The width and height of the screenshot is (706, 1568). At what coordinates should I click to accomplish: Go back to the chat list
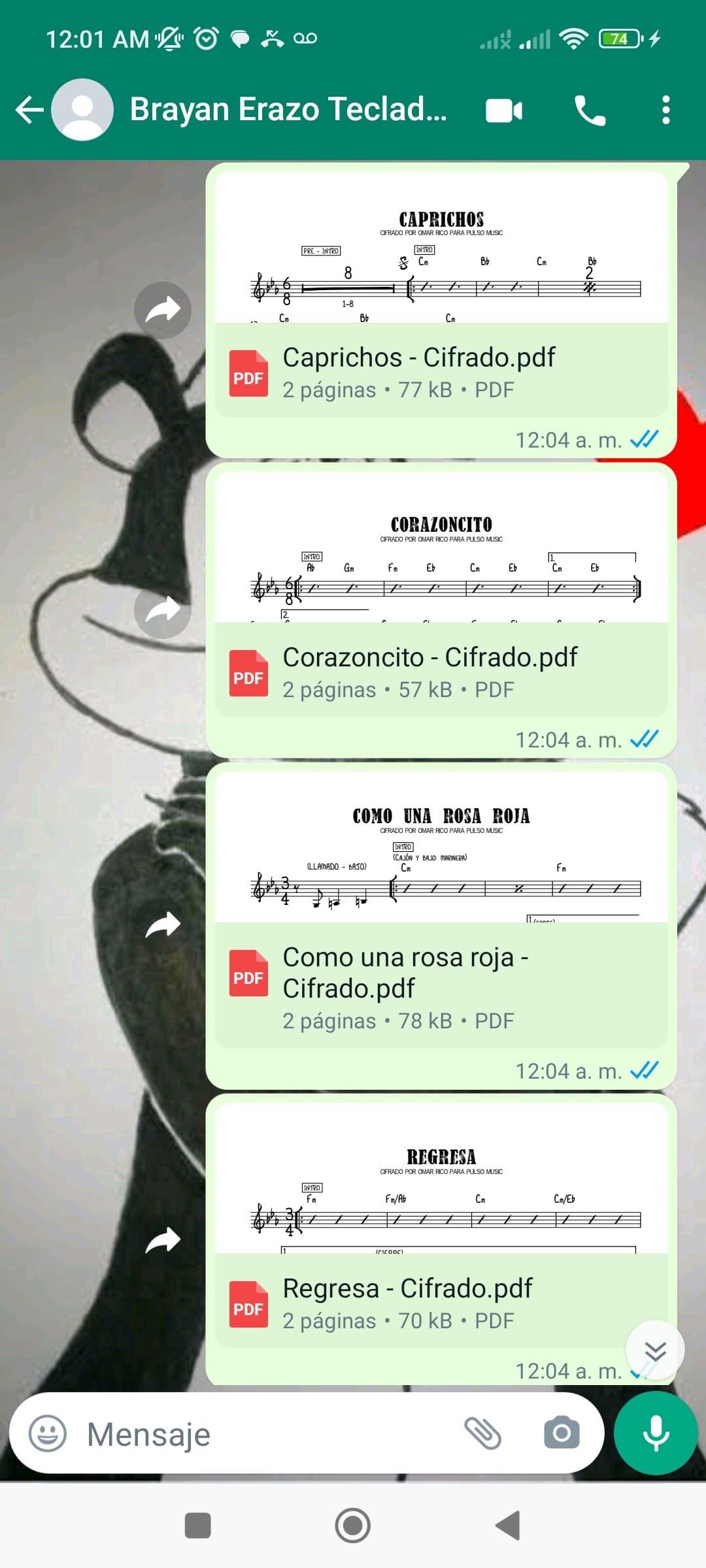coord(29,110)
